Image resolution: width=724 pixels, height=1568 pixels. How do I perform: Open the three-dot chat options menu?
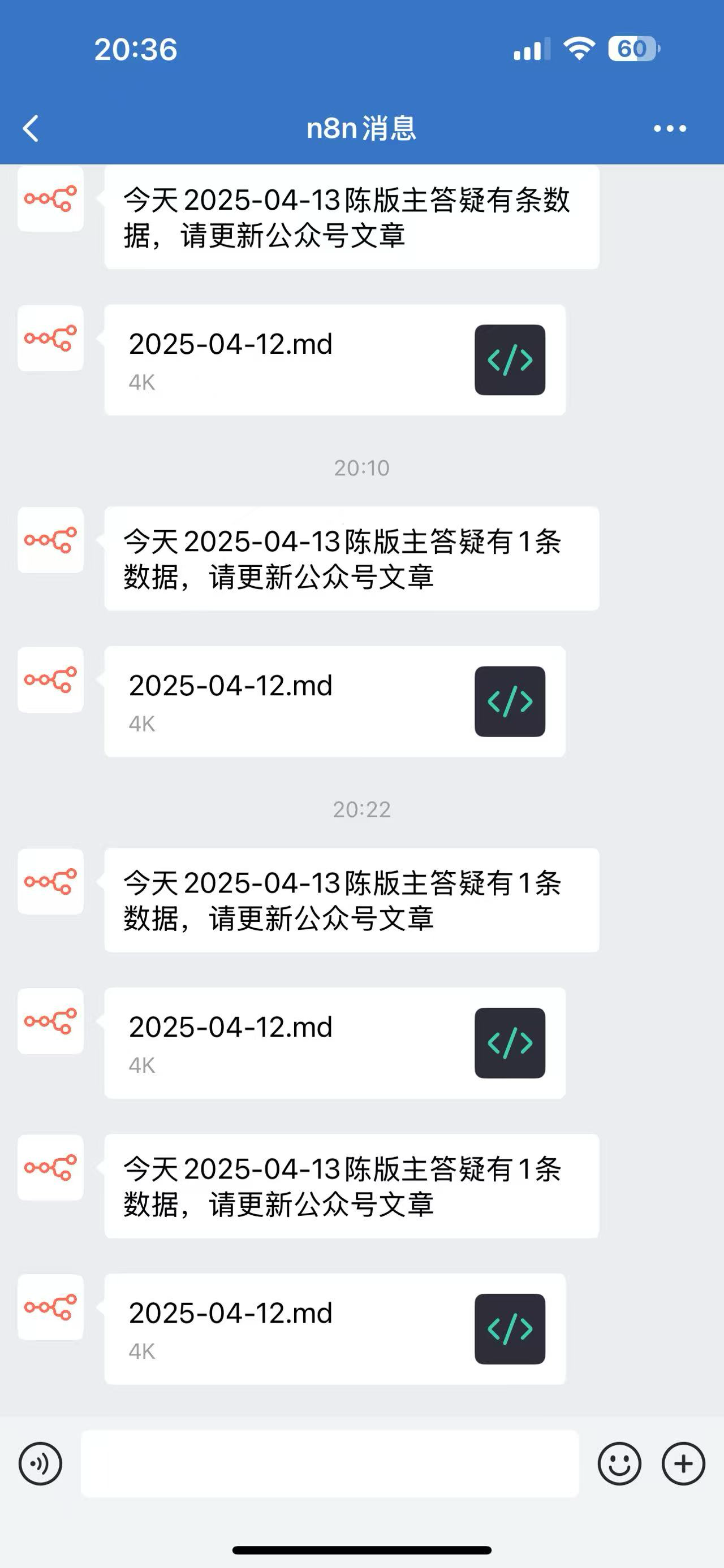pyautogui.click(x=670, y=128)
